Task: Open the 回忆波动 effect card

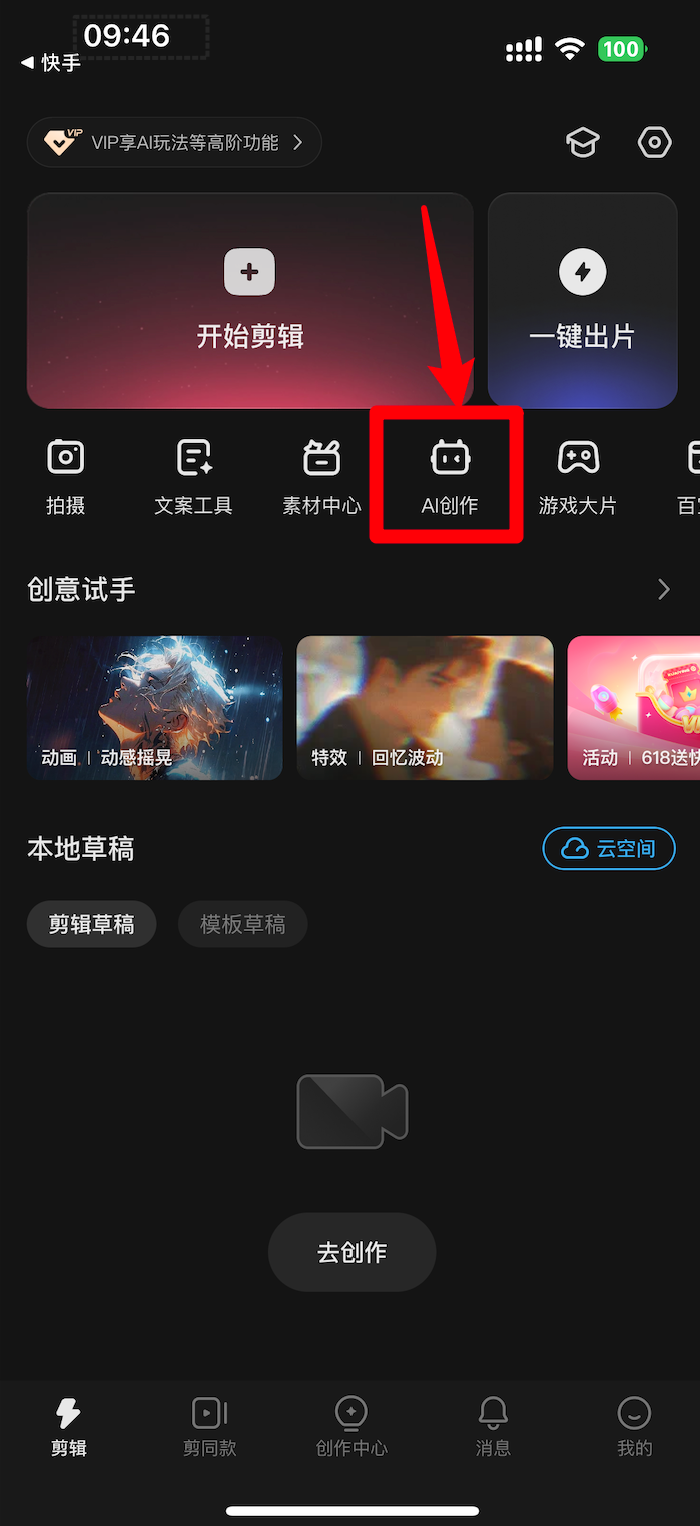Action: point(425,707)
